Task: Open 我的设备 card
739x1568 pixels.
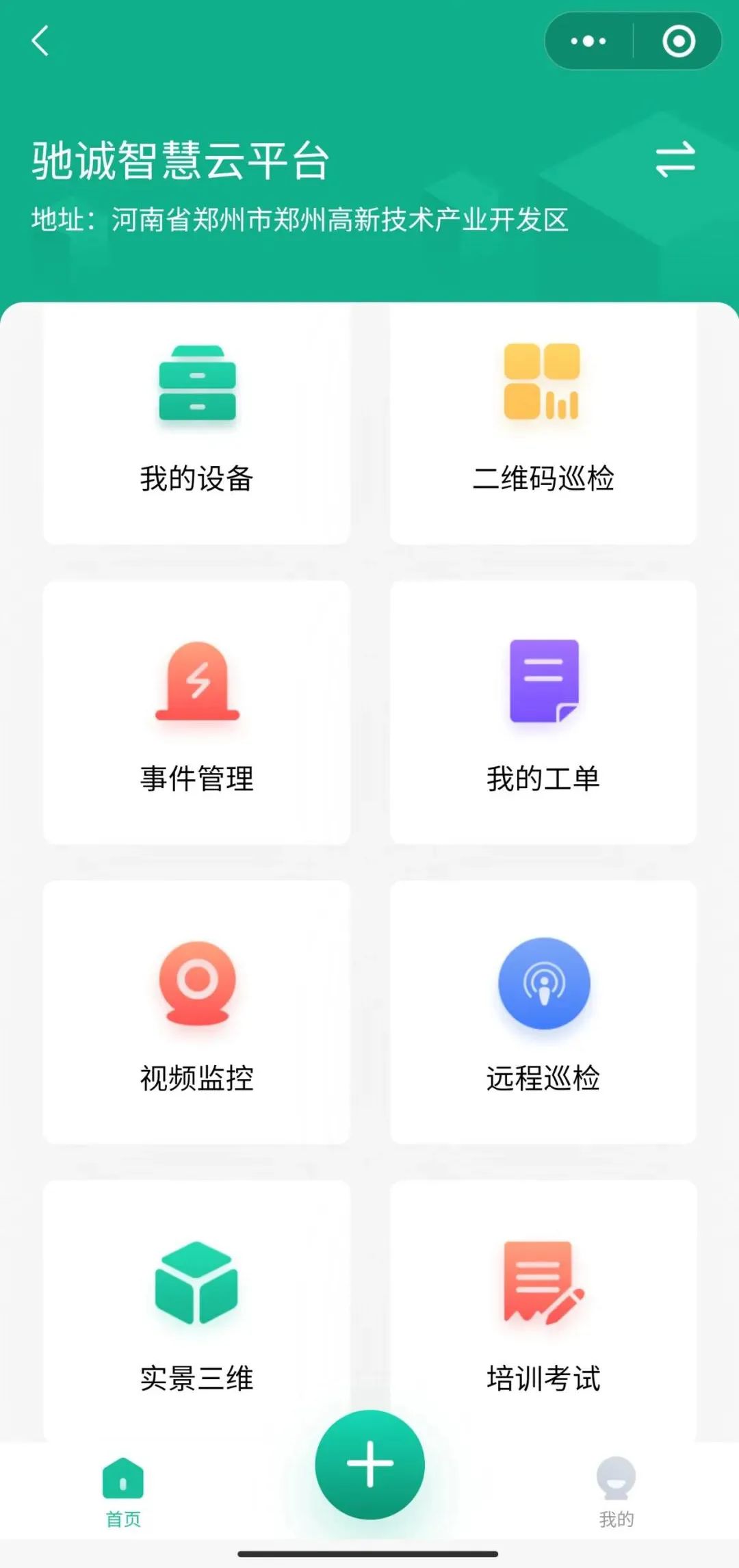Action: pyautogui.click(x=196, y=424)
